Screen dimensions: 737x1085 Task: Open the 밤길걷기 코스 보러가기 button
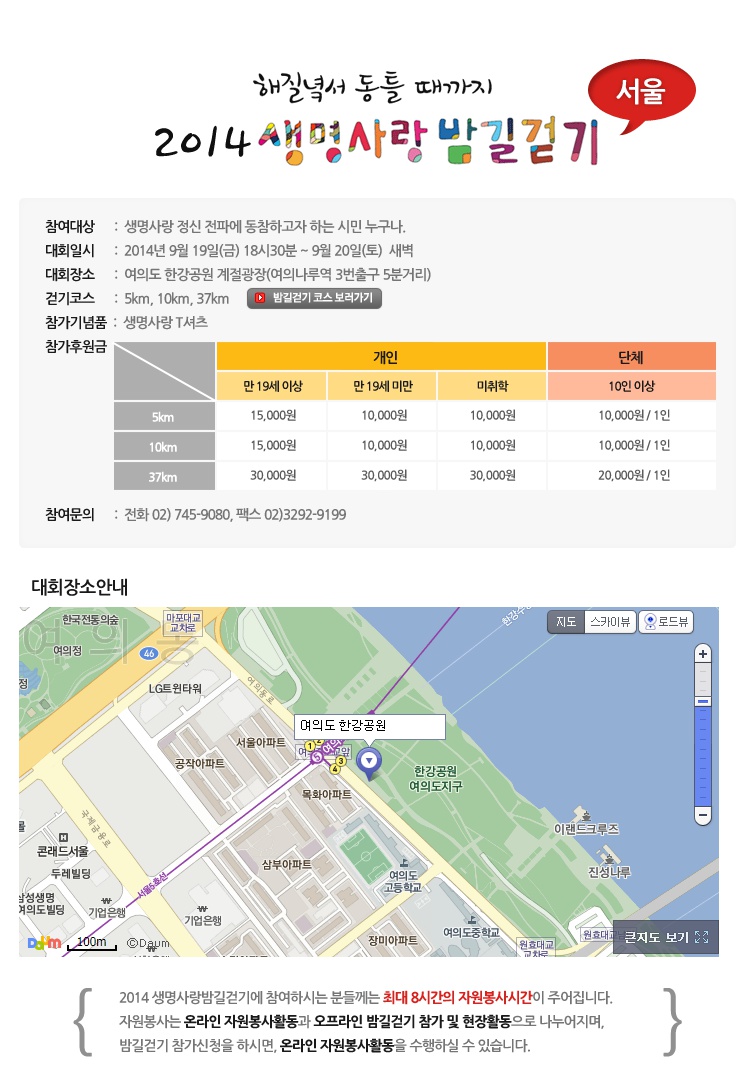(x=314, y=298)
